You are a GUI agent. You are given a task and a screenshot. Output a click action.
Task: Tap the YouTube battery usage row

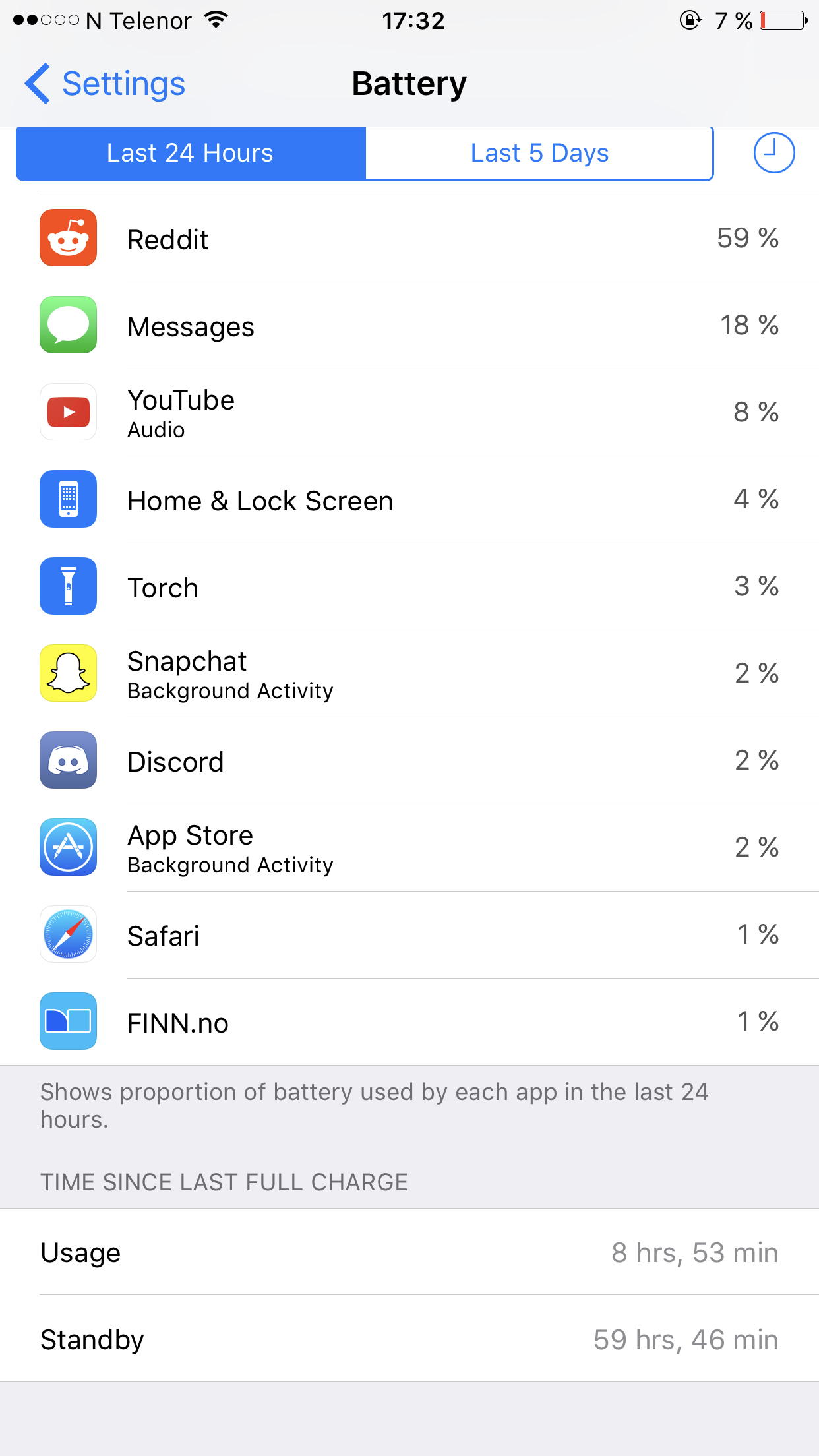point(409,413)
